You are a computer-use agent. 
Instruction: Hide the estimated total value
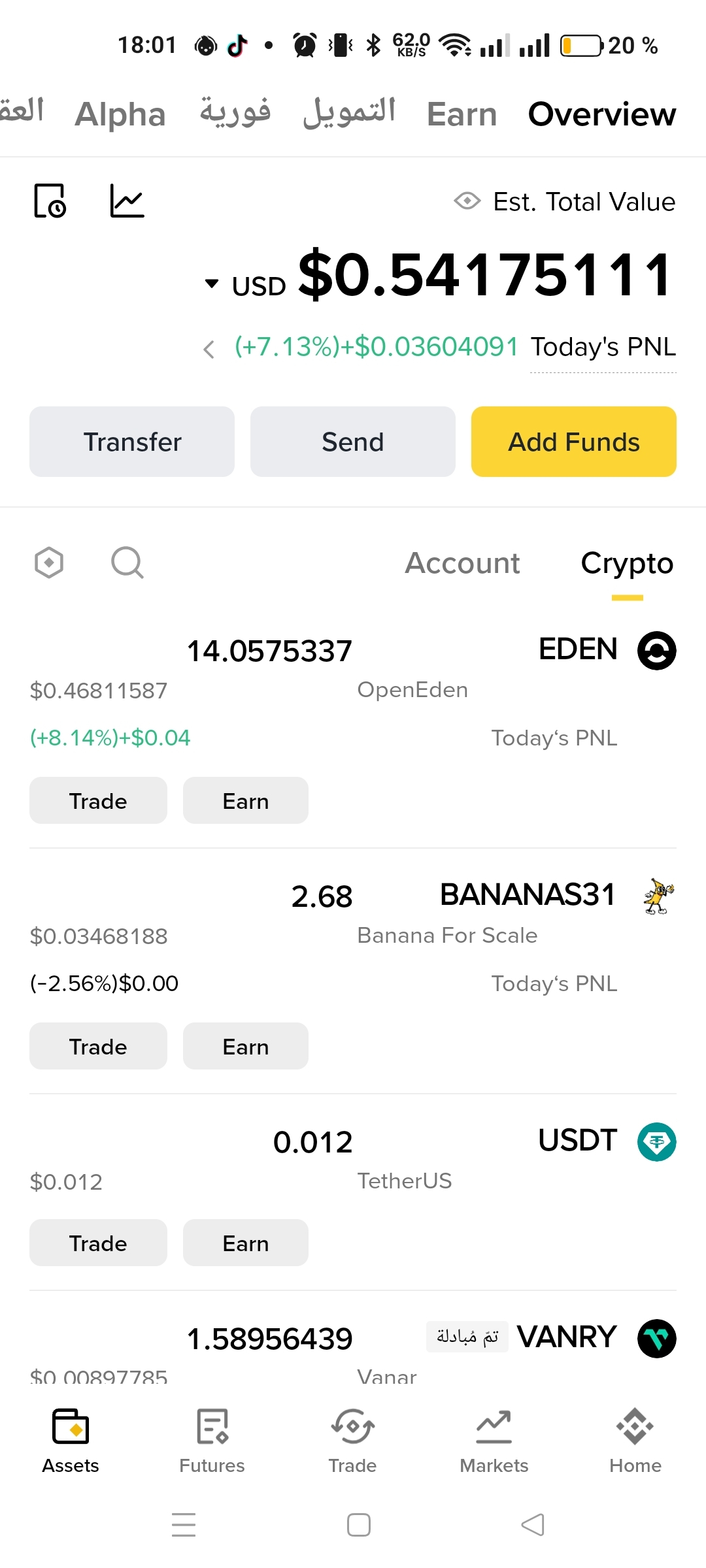[467, 201]
